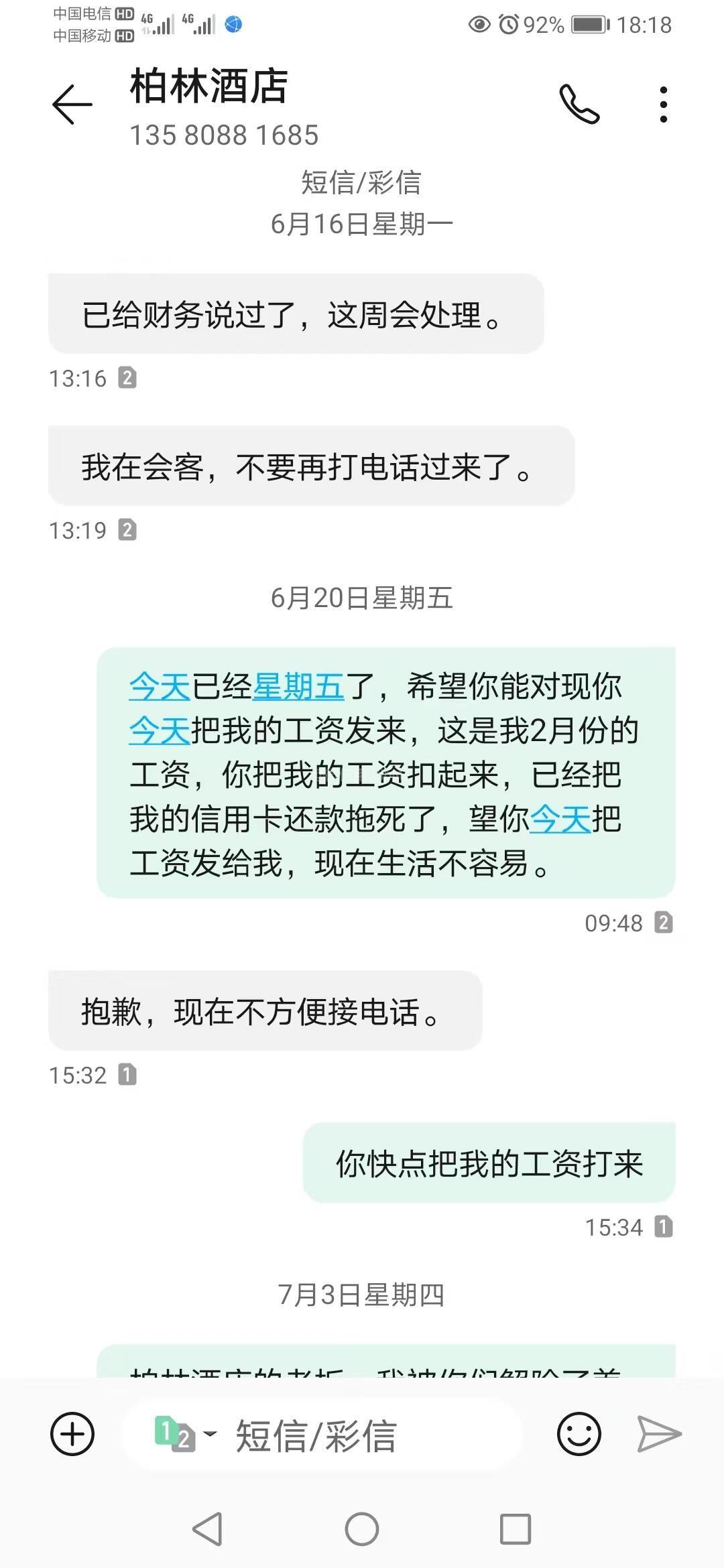Open the plus attachment menu
The height and width of the screenshot is (1568, 724).
coord(72,1434)
